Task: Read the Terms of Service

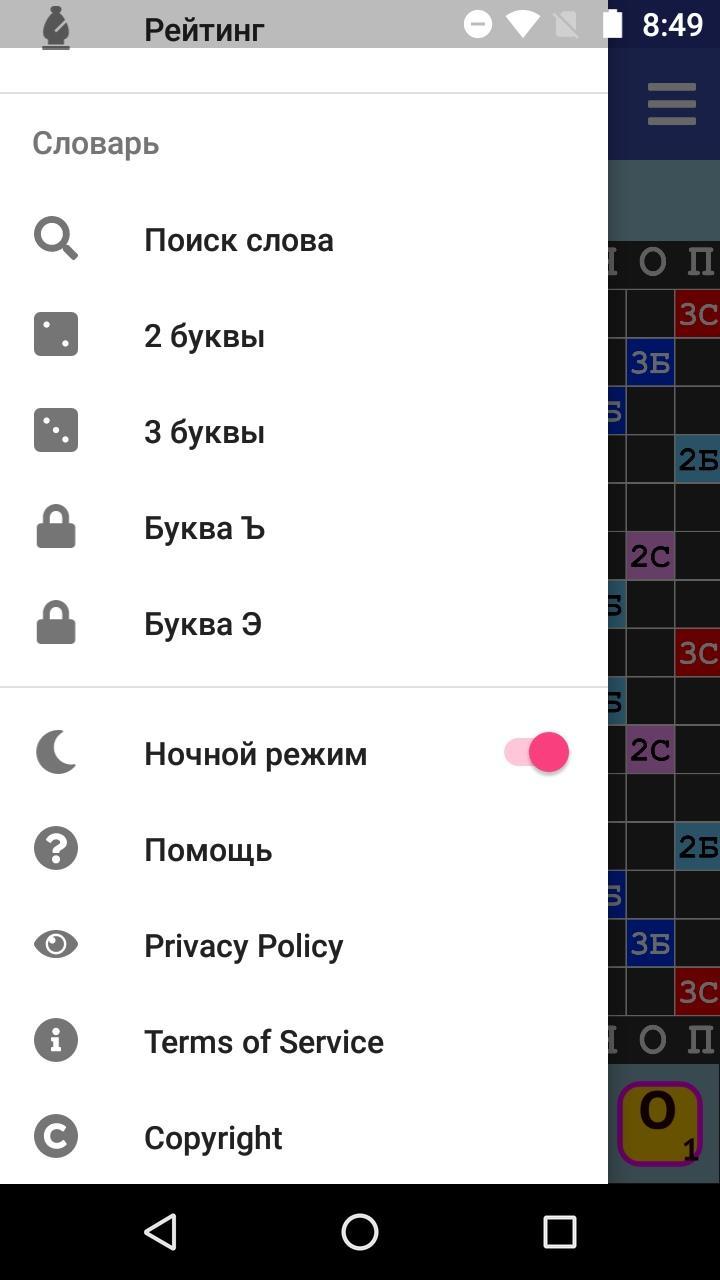Action: pos(263,1042)
